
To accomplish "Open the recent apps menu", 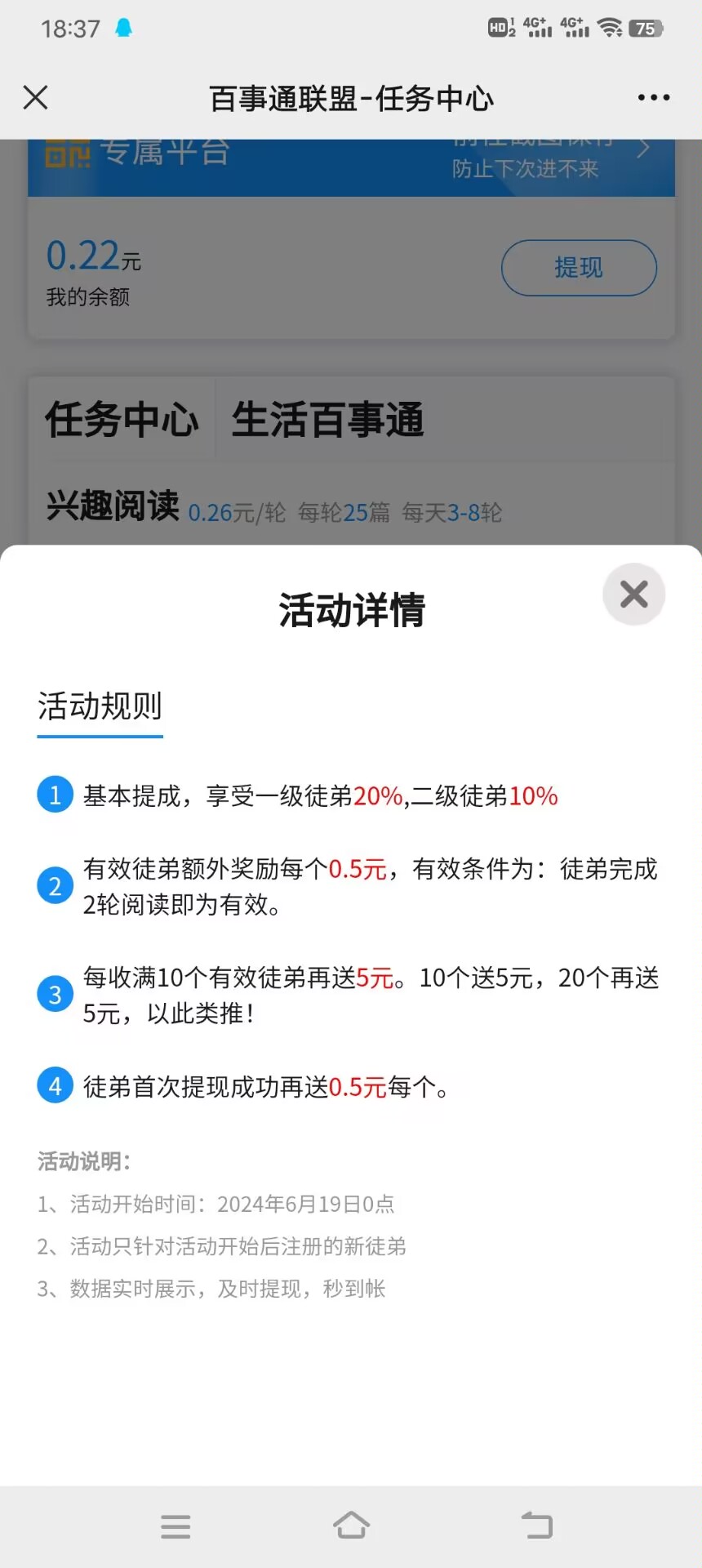I will (x=175, y=1526).
